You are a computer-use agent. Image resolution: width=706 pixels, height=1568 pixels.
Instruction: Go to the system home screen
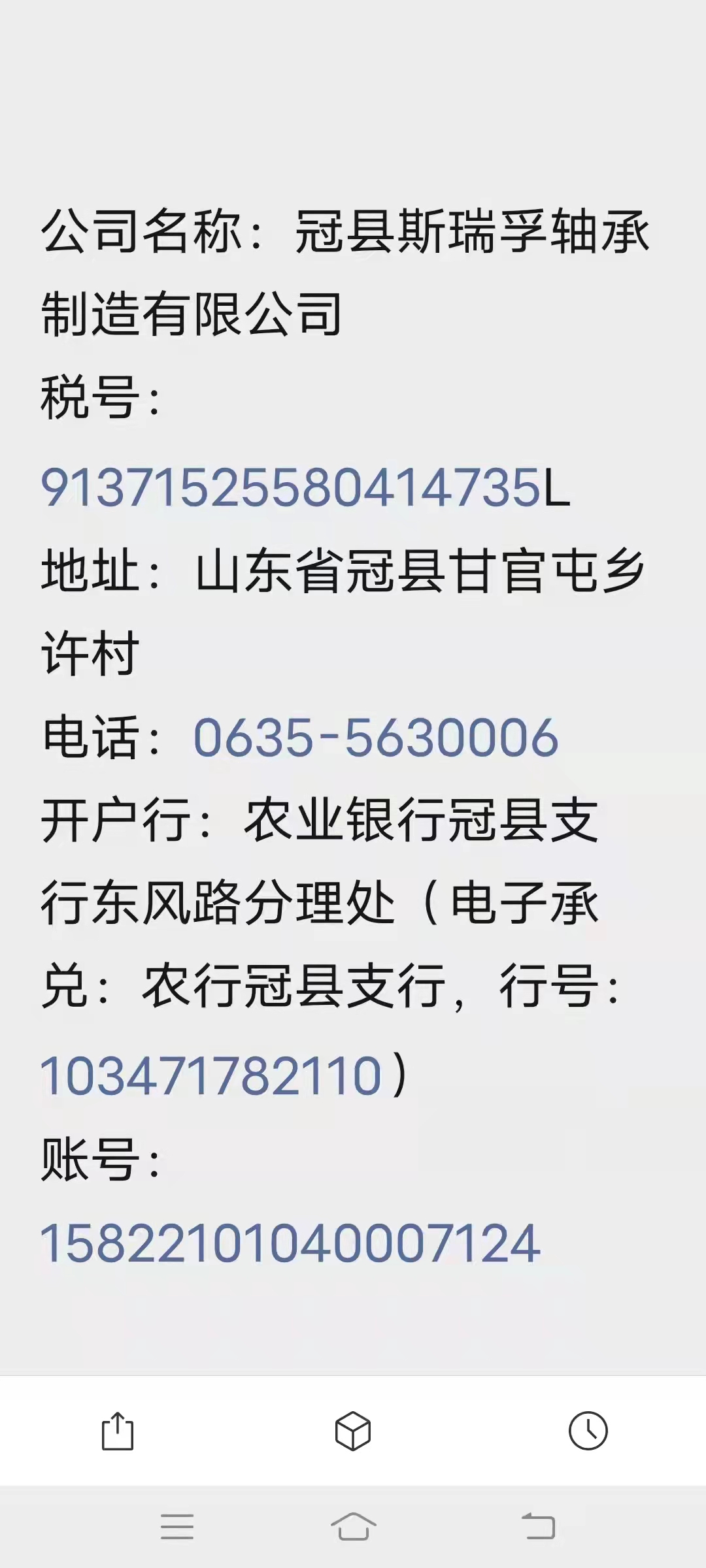(353, 1527)
